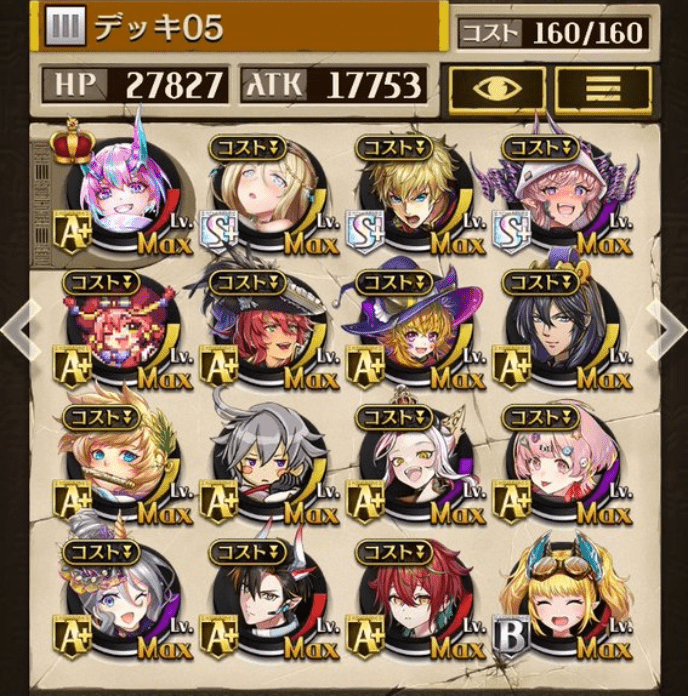Select the white-haired cat-eared character
688x696 pixels.
pos(413,462)
